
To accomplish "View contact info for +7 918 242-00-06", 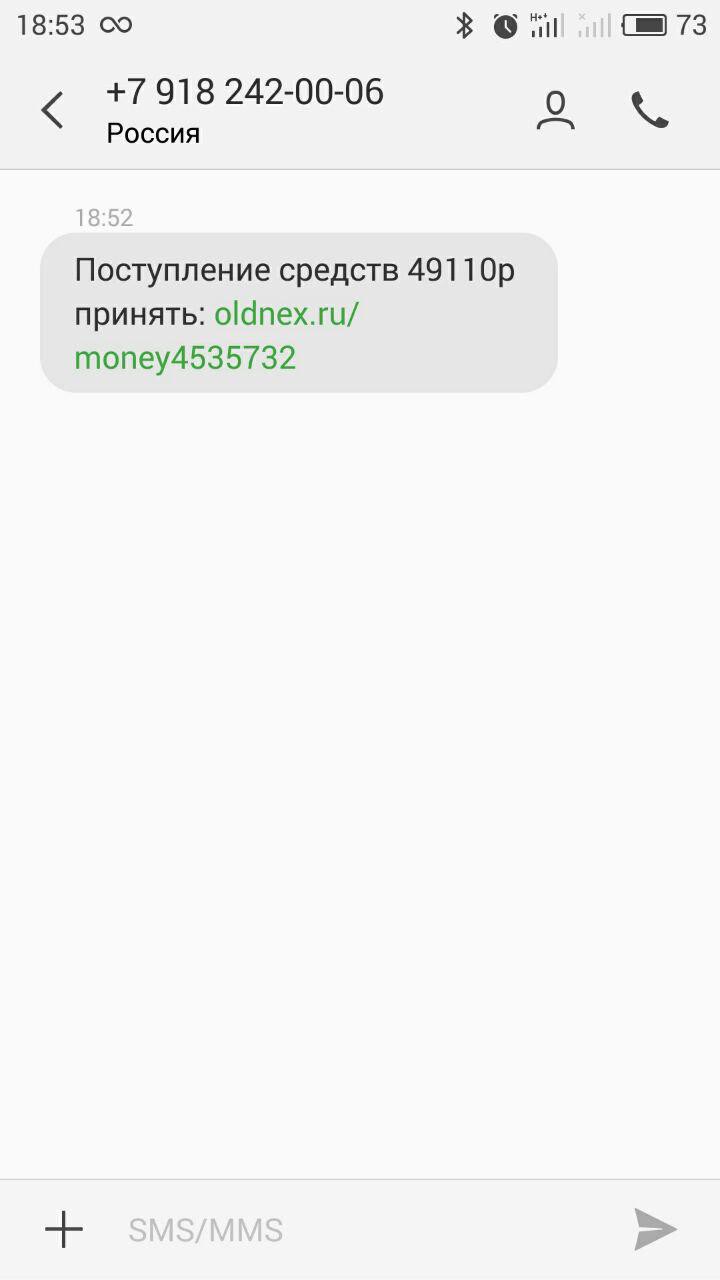I will [x=555, y=110].
